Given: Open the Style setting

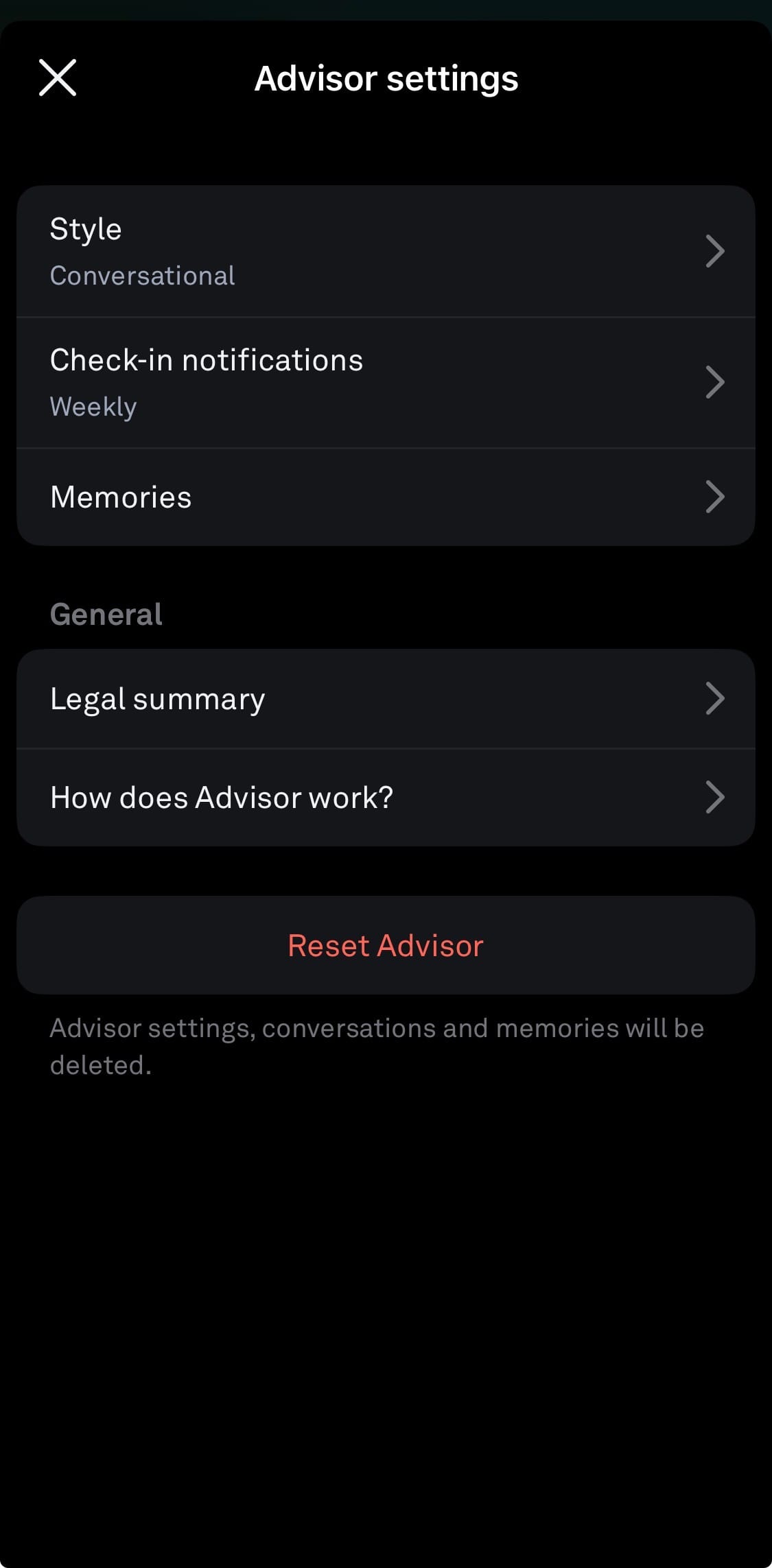Looking at the screenshot, I should point(386,251).
